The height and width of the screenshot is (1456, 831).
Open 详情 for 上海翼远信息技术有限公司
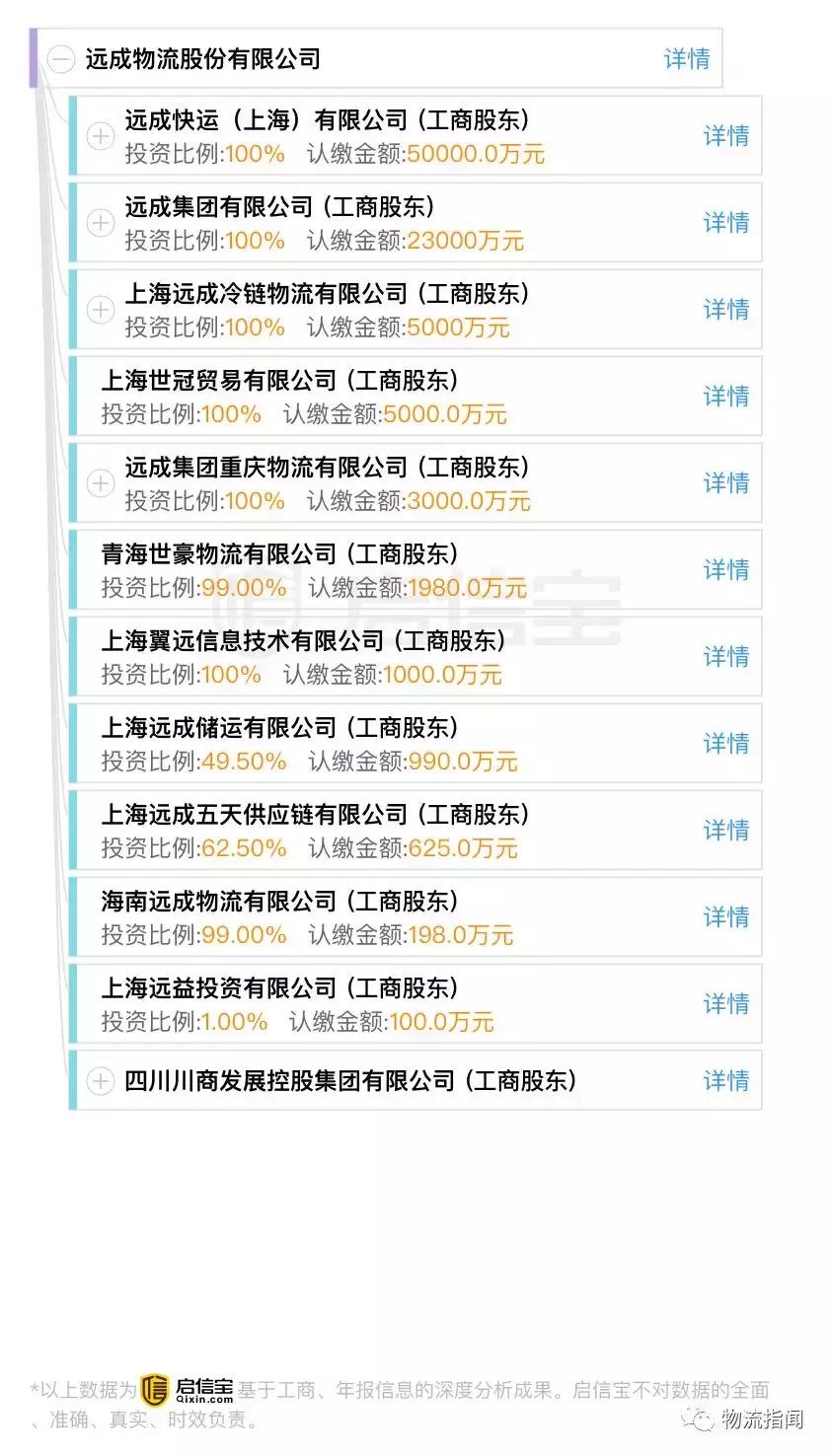click(x=726, y=657)
